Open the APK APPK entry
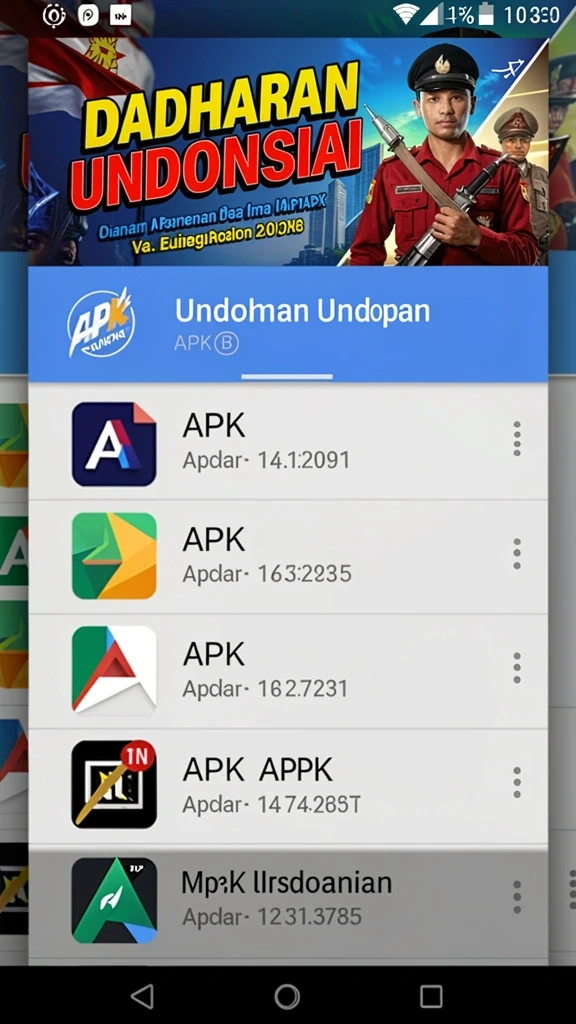 point(287,786)
